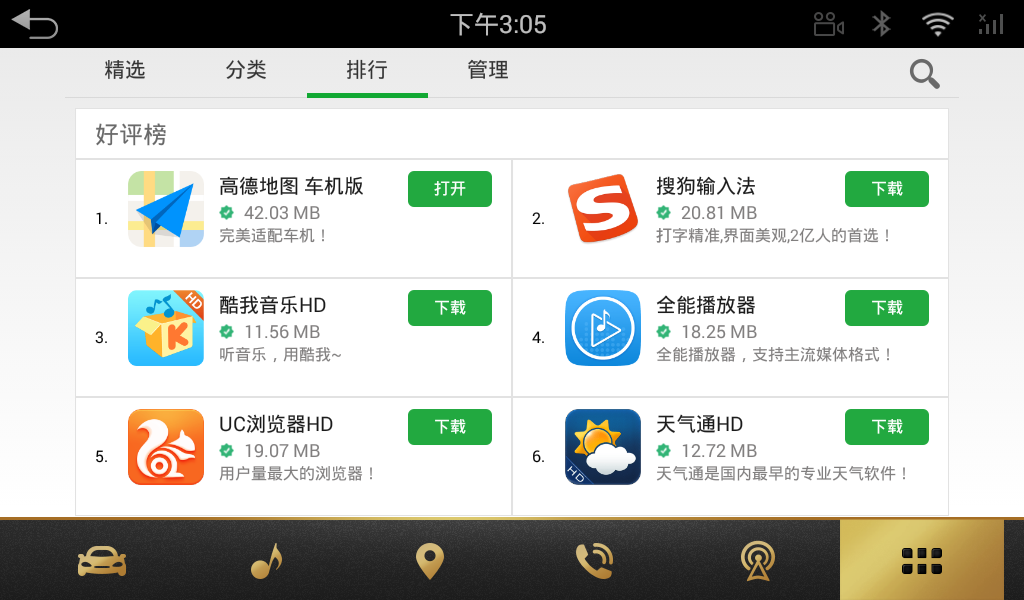The width and height of the screenshot is (1024, 600).
Task: Select the 排行 tab
Action: coord(367,70)
